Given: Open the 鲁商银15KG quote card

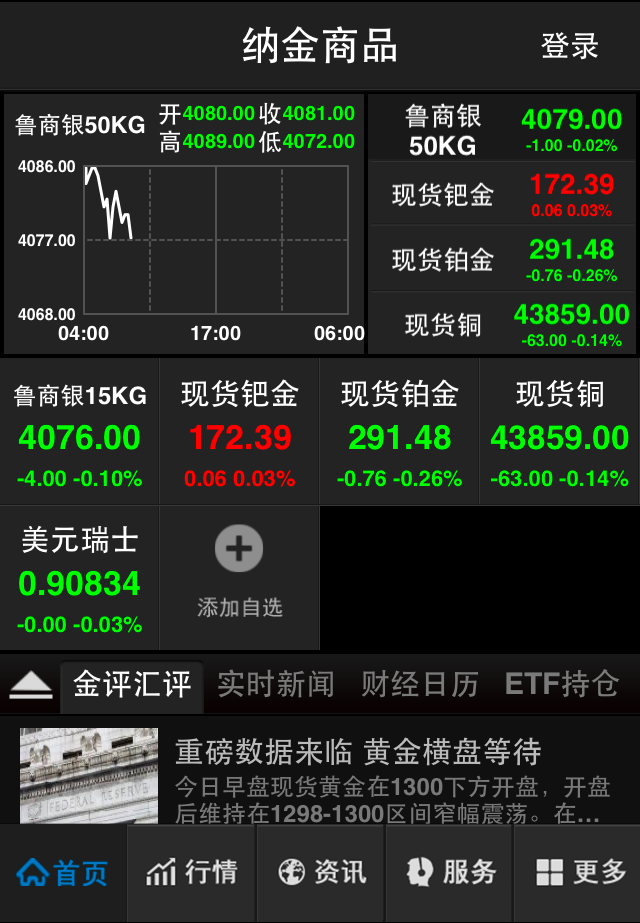Looking at the screenshot, I should coord(80,432).
